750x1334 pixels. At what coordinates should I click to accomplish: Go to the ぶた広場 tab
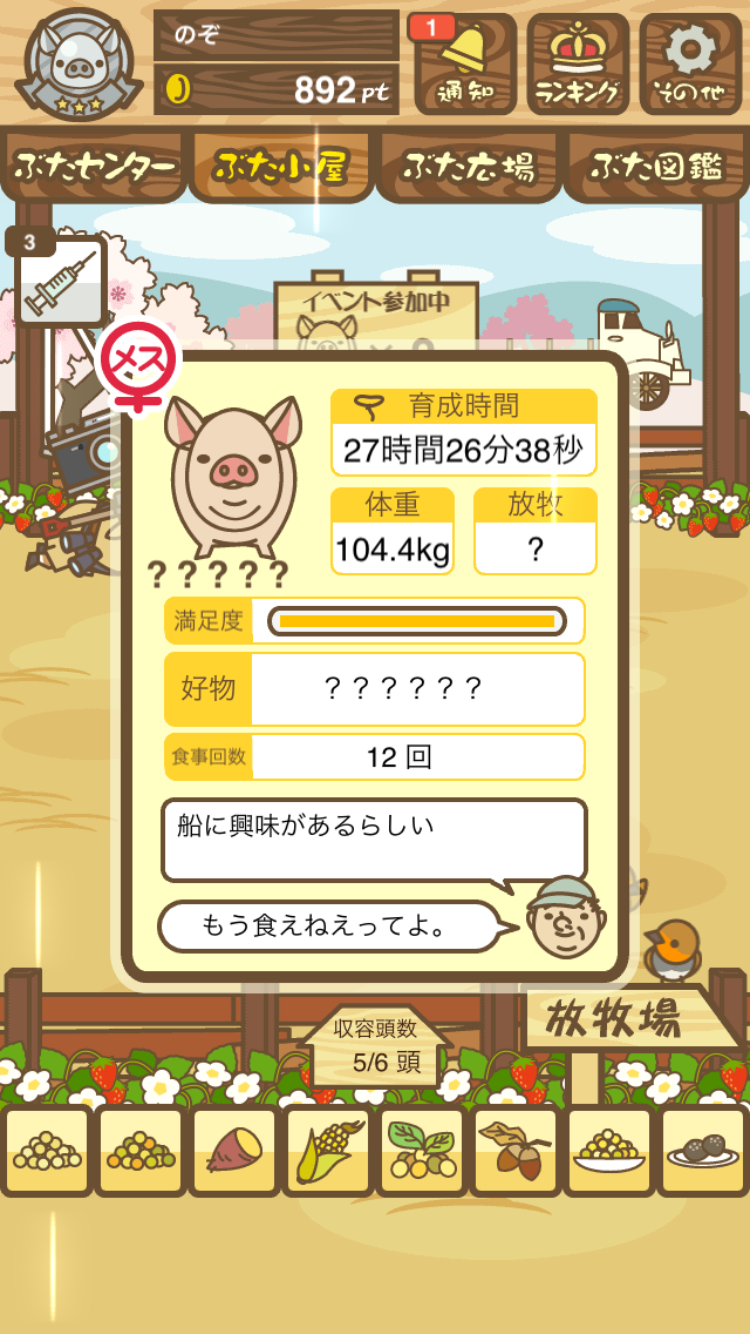pos(468,167)
